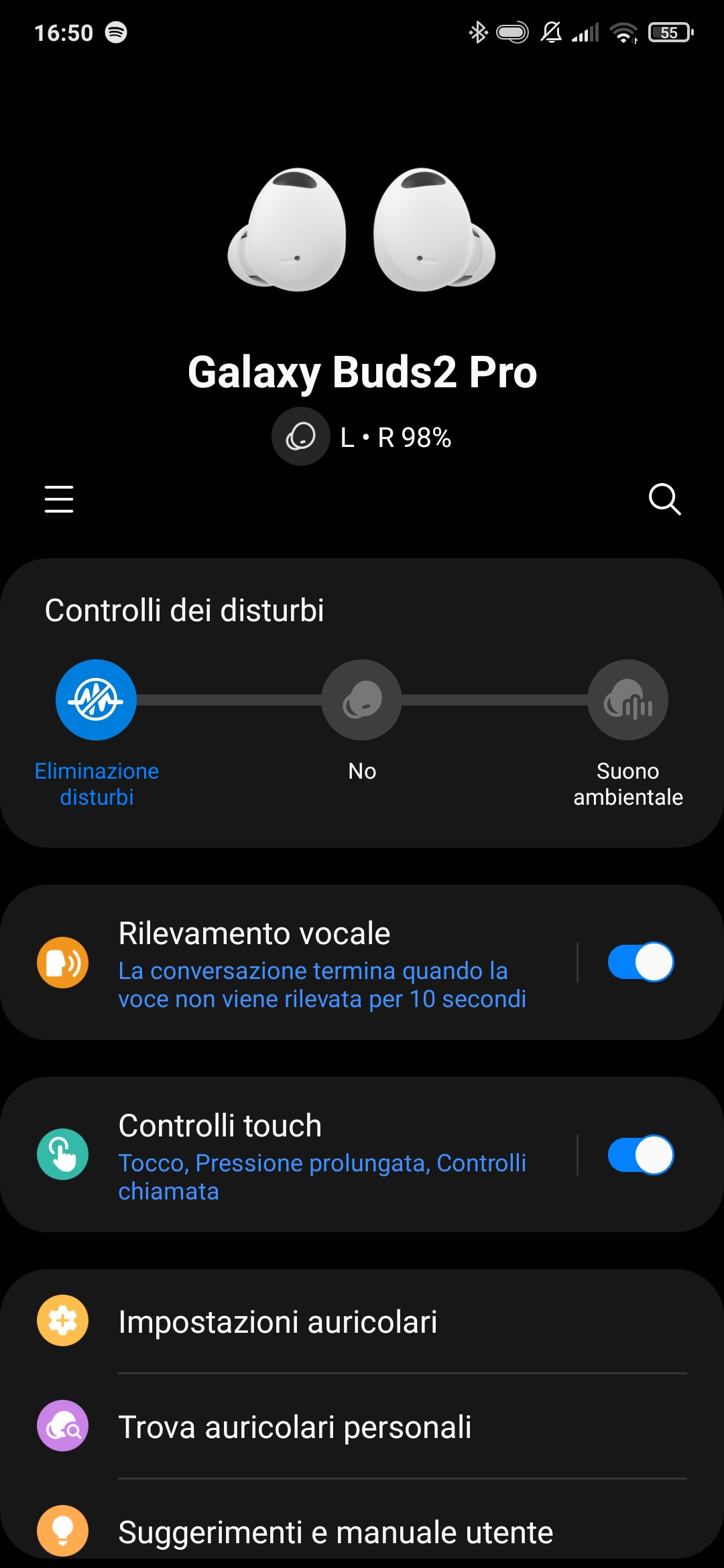724x1568 pixels.
Task: Open Rilevamento vocale settings
Action: pos(322,963)
